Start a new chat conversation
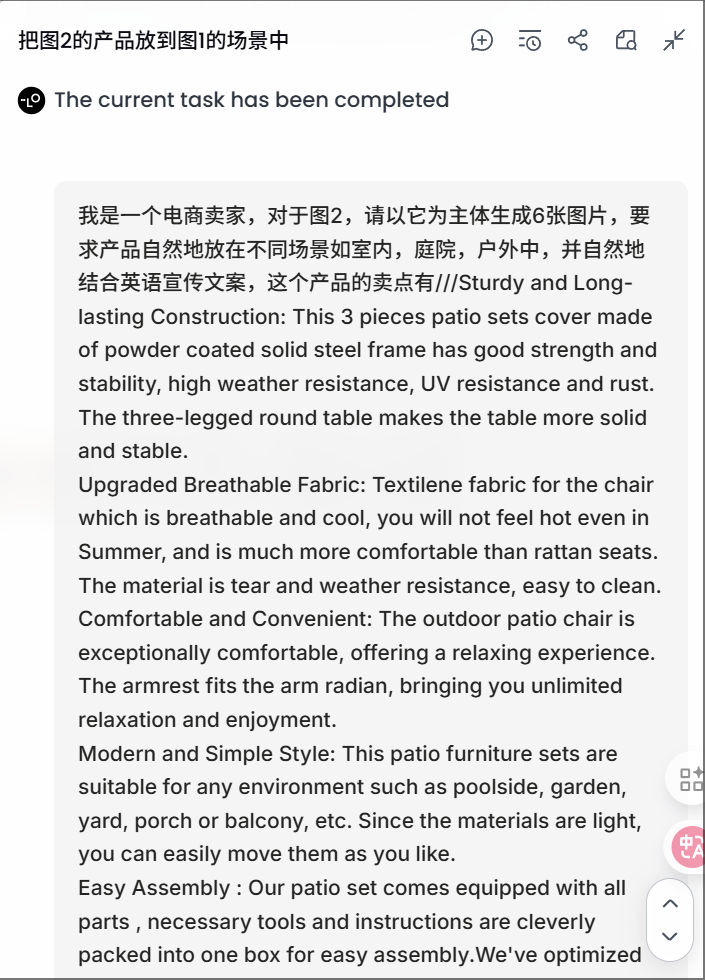Image resolution: width=705 pixels, height=980 pixels. click(482, 41)
